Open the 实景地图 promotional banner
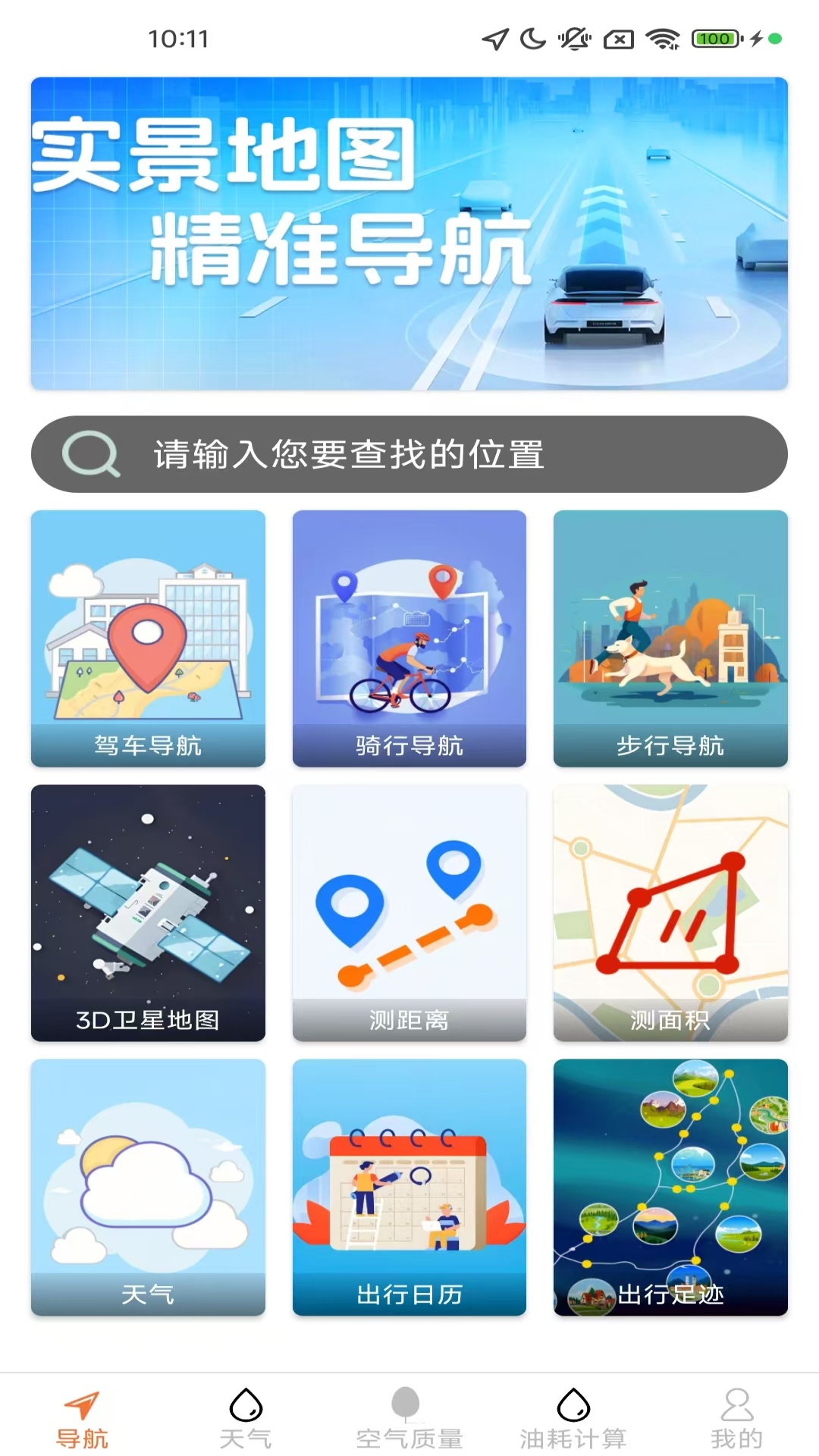The image size is (819, 1456). click(x=409, y=233)
